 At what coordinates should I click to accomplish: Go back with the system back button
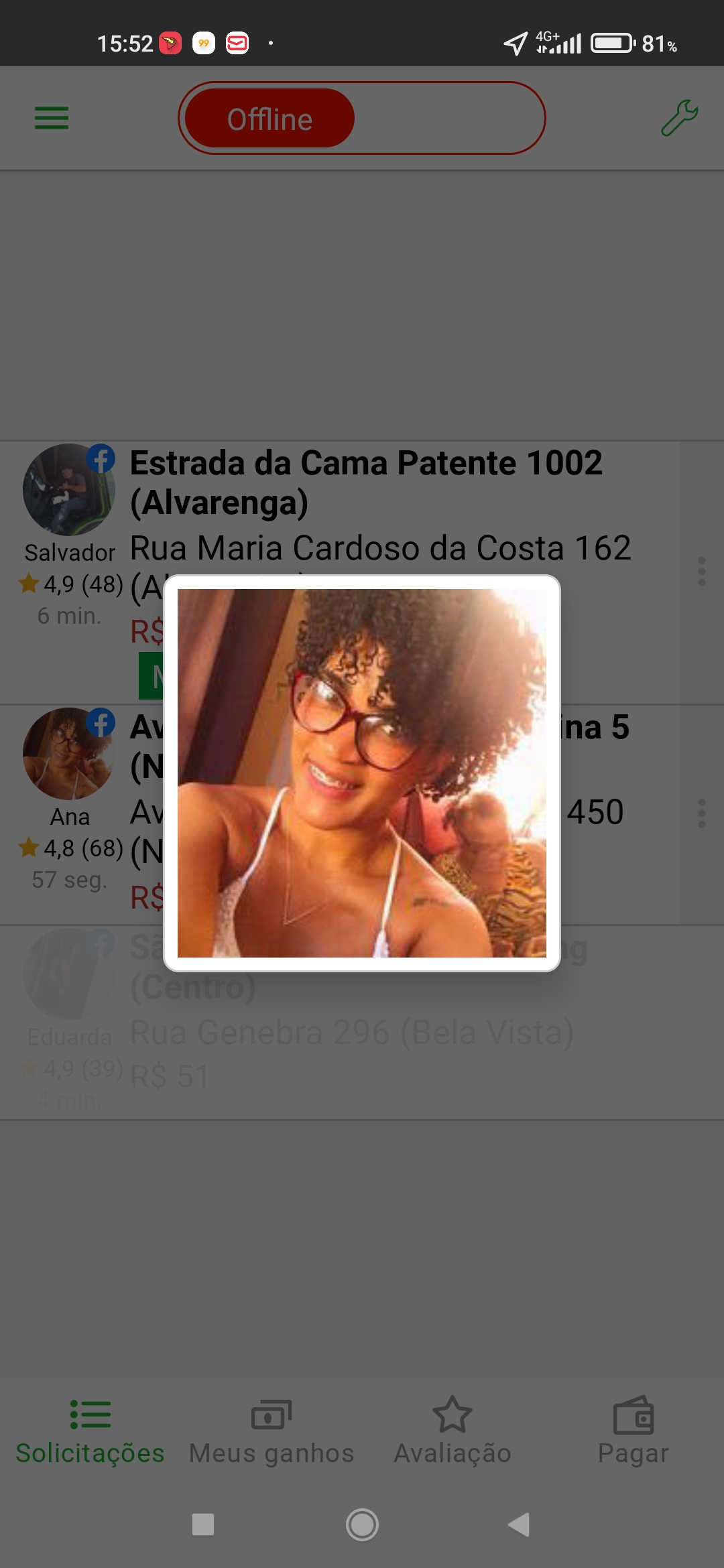(520, 1524)
